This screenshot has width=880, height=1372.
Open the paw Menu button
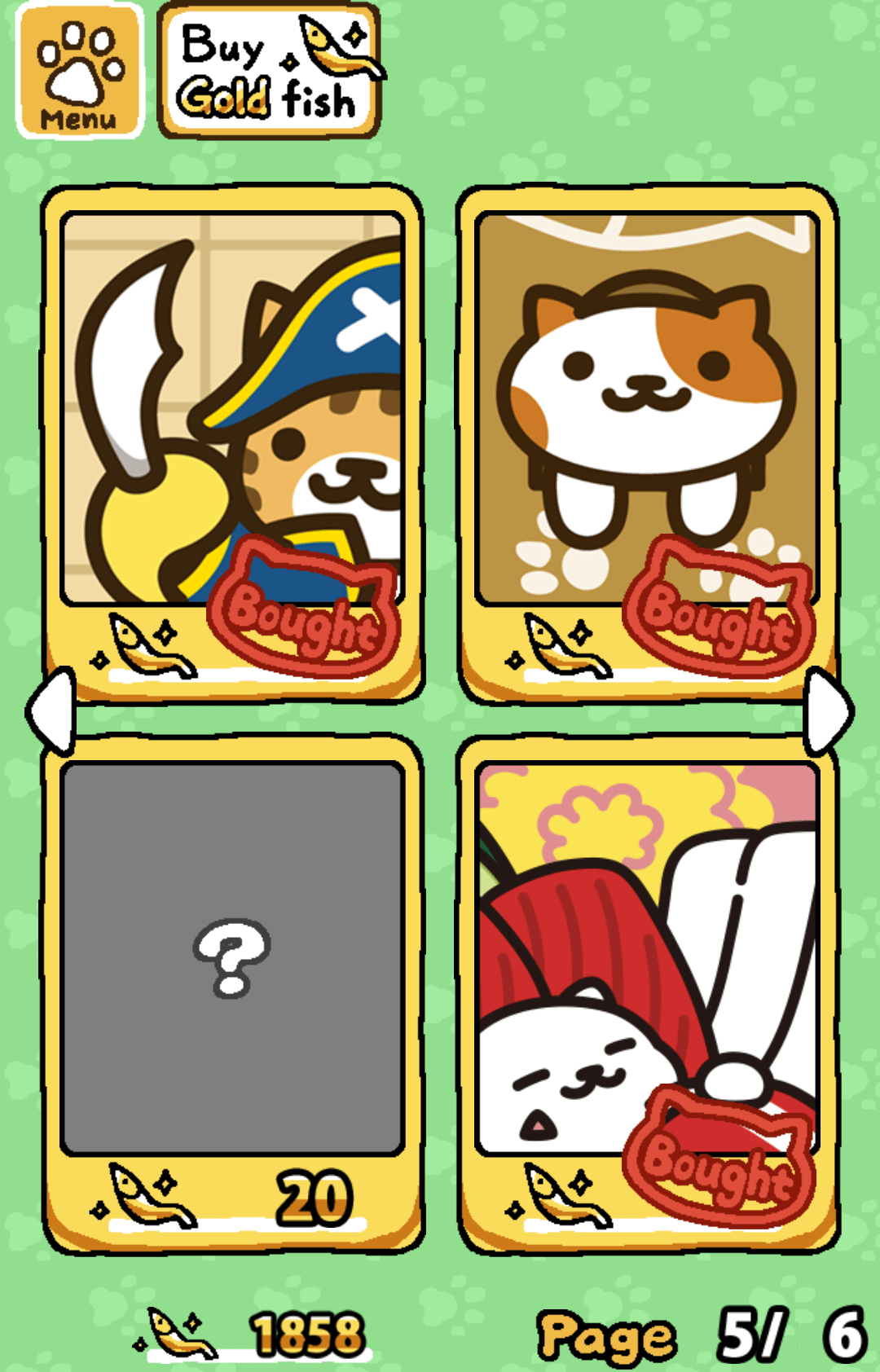pyautogui.click(x=79, y=72)
